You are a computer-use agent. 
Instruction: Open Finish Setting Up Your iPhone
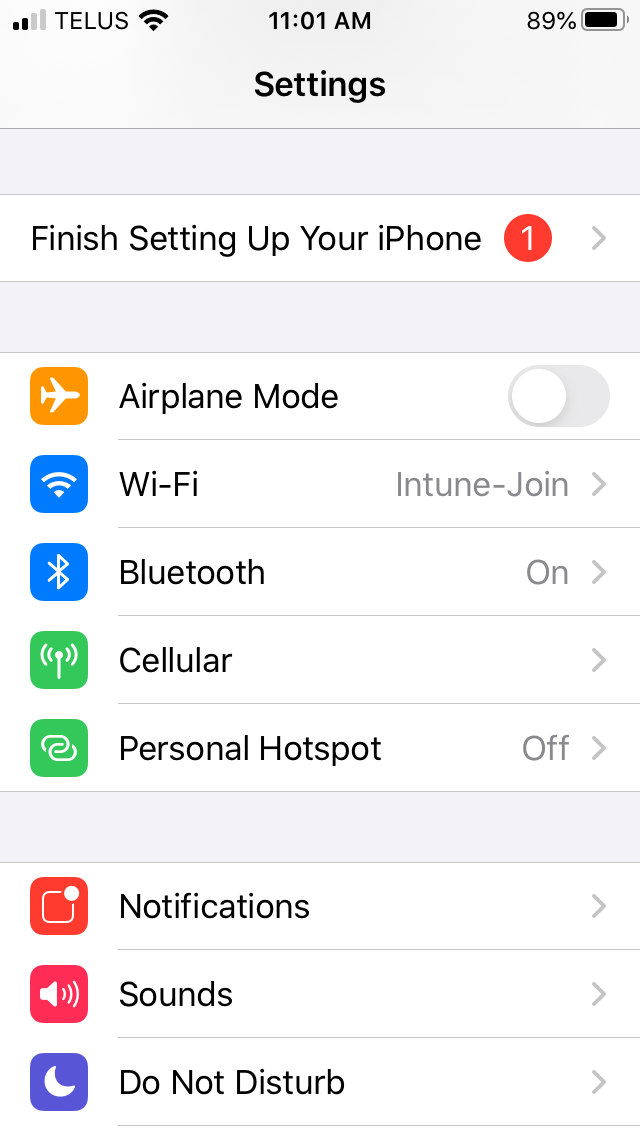pos(320,238)
